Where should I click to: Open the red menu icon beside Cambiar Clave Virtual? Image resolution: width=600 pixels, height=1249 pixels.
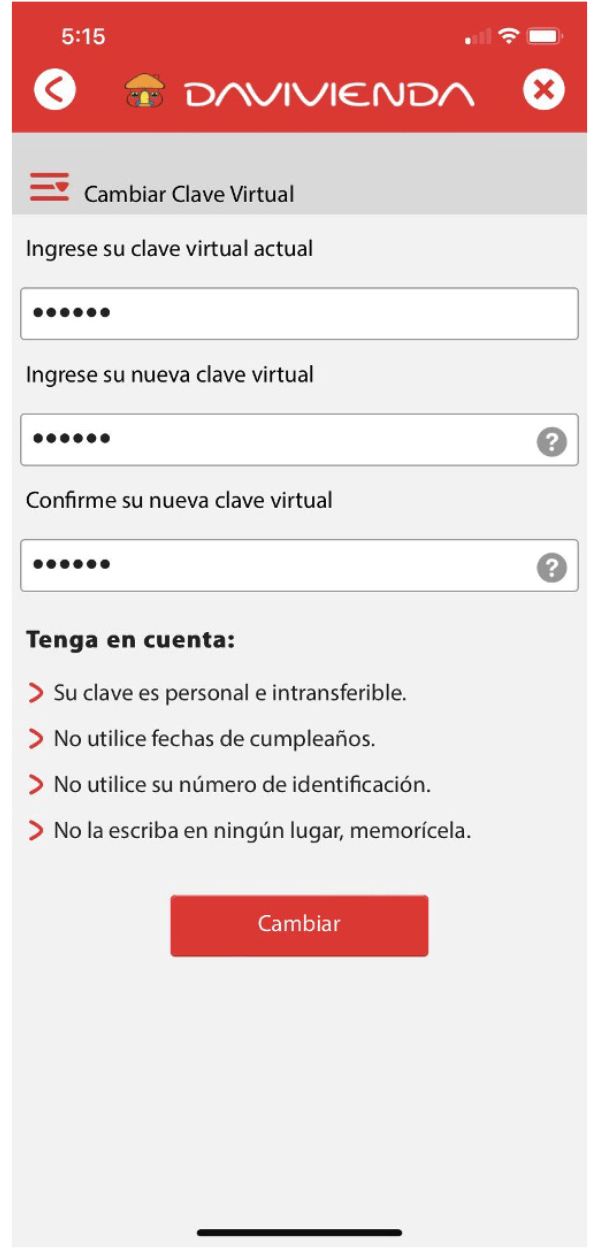[x=49, y=187]
